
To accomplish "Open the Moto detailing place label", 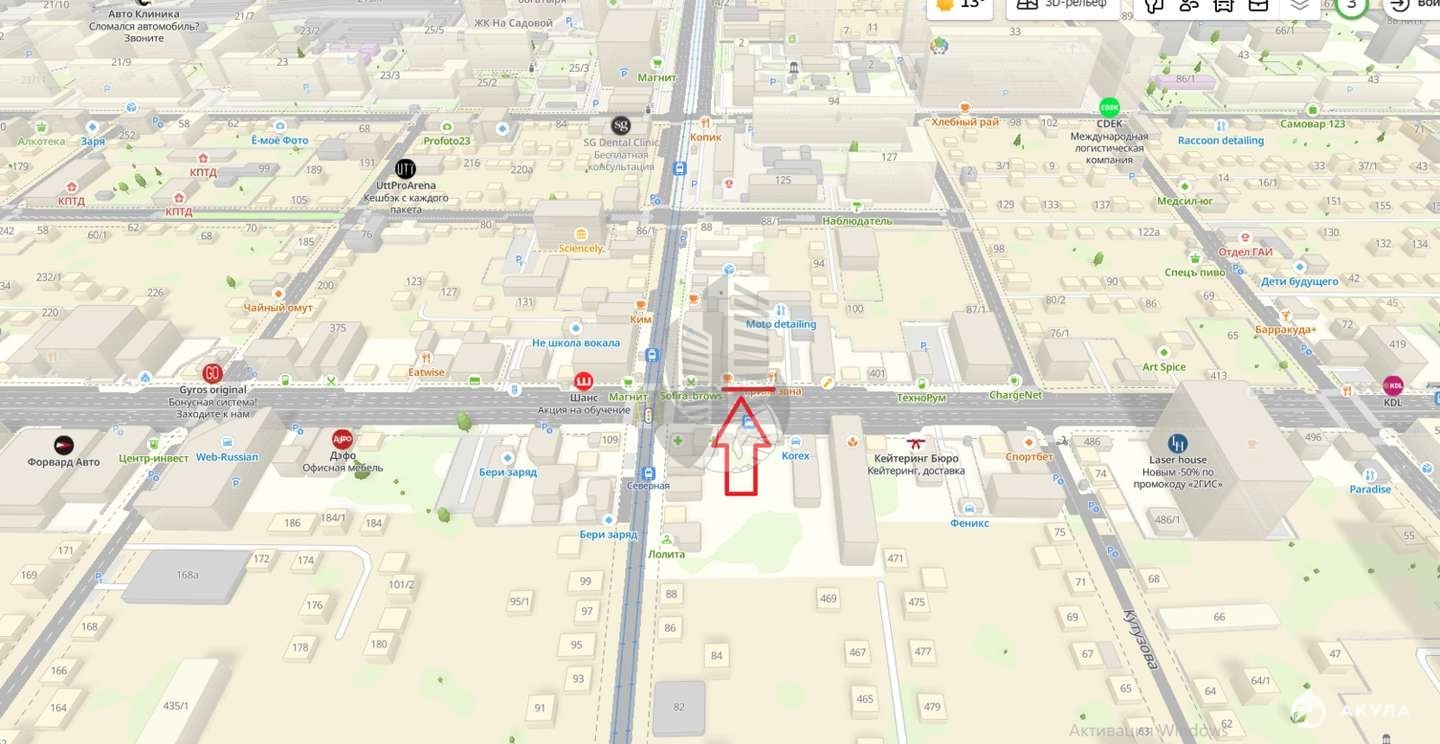I will 781,324.
